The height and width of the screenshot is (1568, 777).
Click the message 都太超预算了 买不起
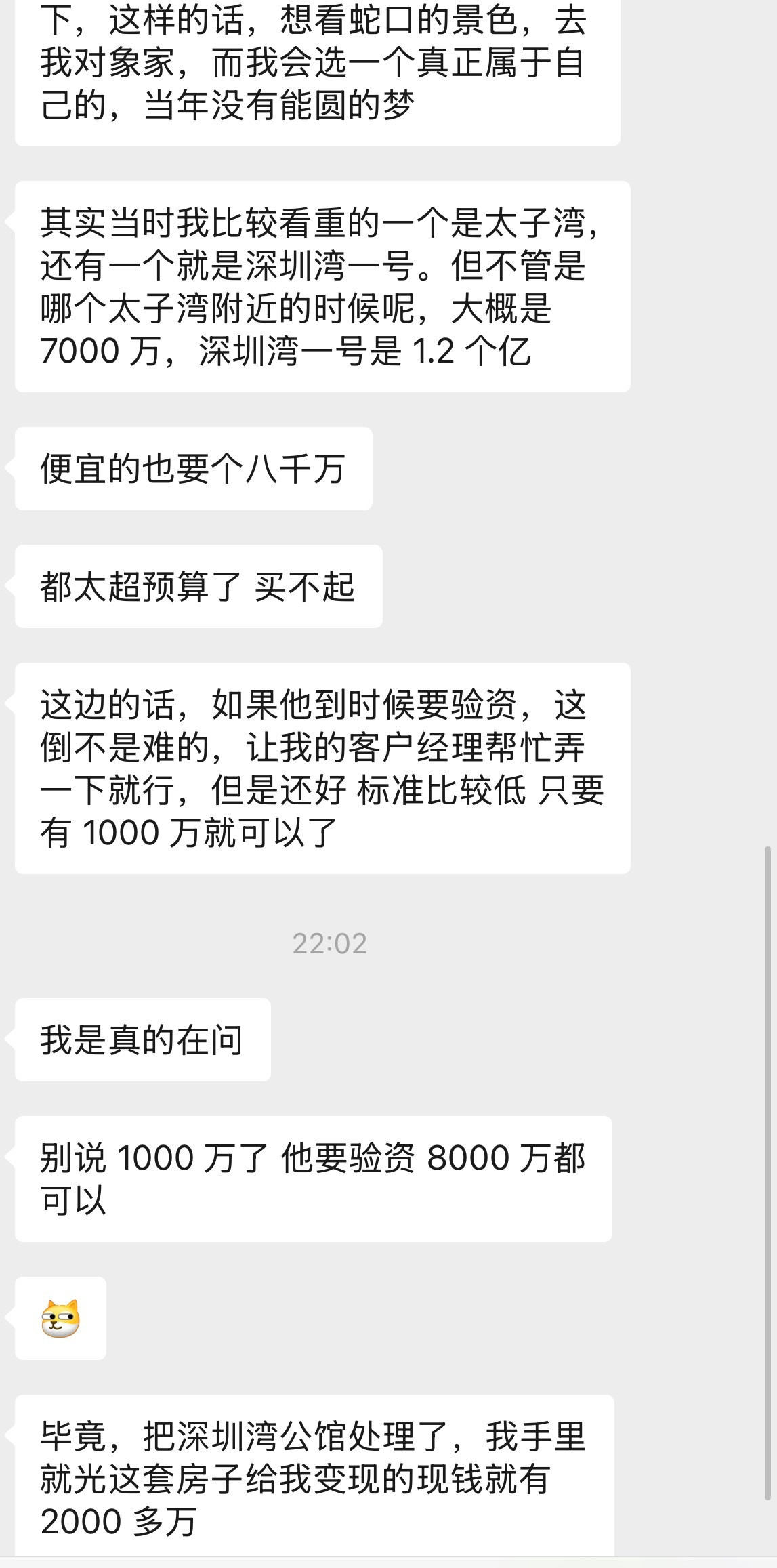click(198, 585)
